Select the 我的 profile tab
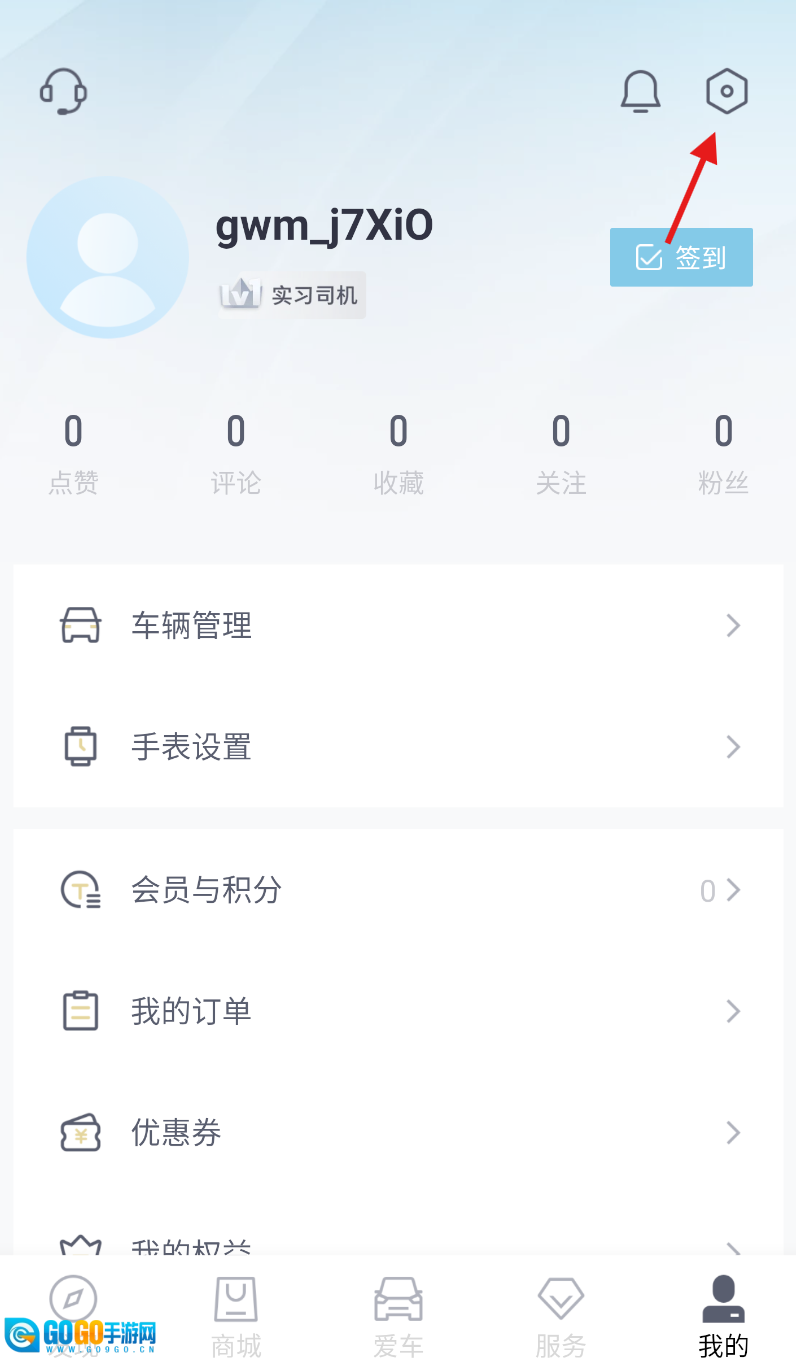This screenshot has height=1363, width=796. [723, 1316]
